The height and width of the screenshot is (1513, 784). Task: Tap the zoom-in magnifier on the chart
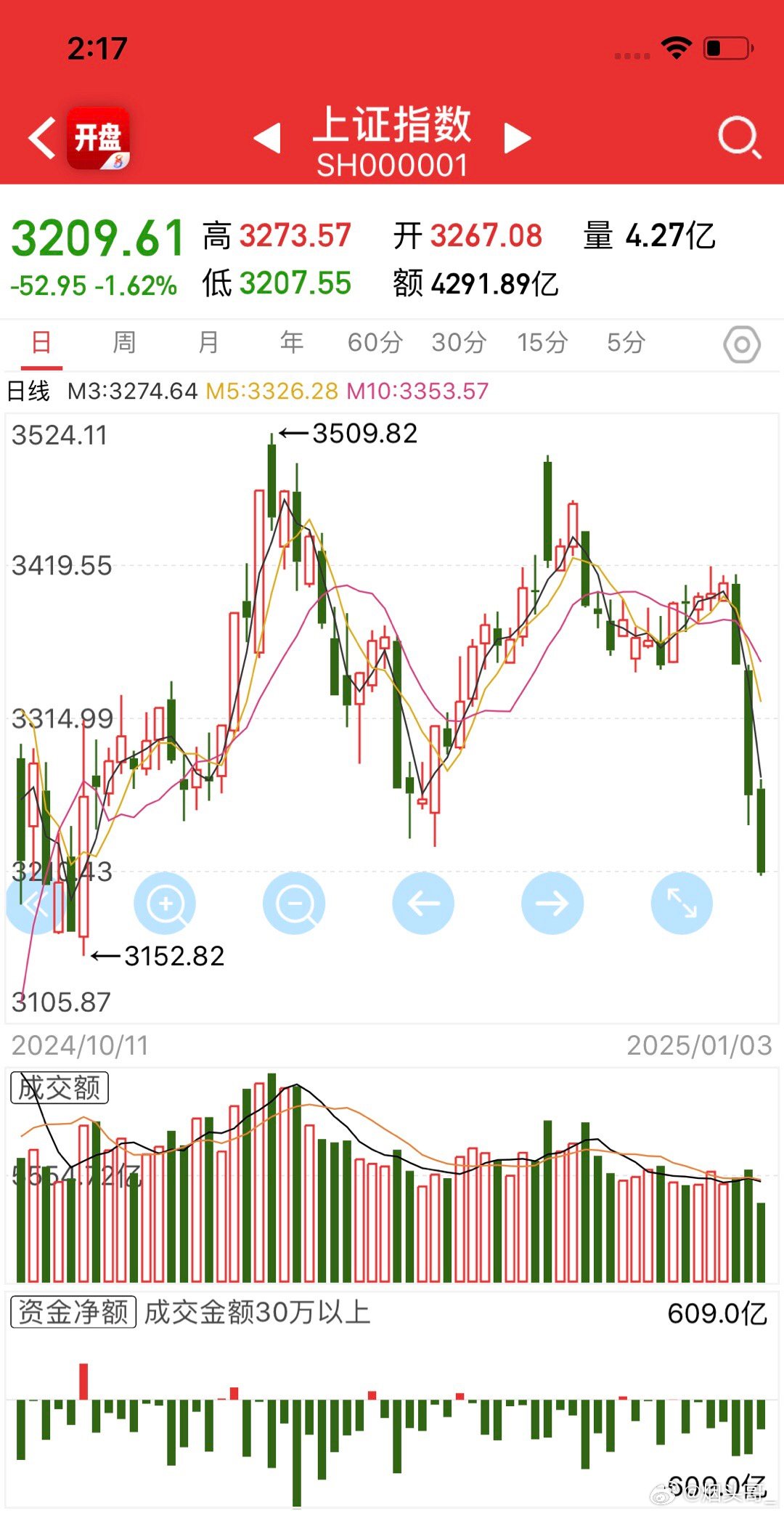pos(166,903)
